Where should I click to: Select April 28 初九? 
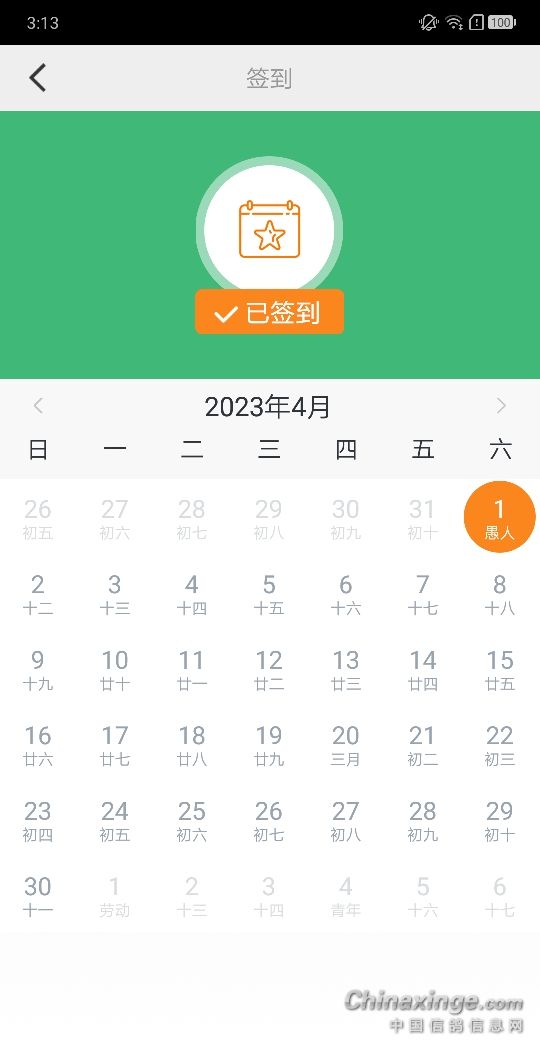[423, 820]
